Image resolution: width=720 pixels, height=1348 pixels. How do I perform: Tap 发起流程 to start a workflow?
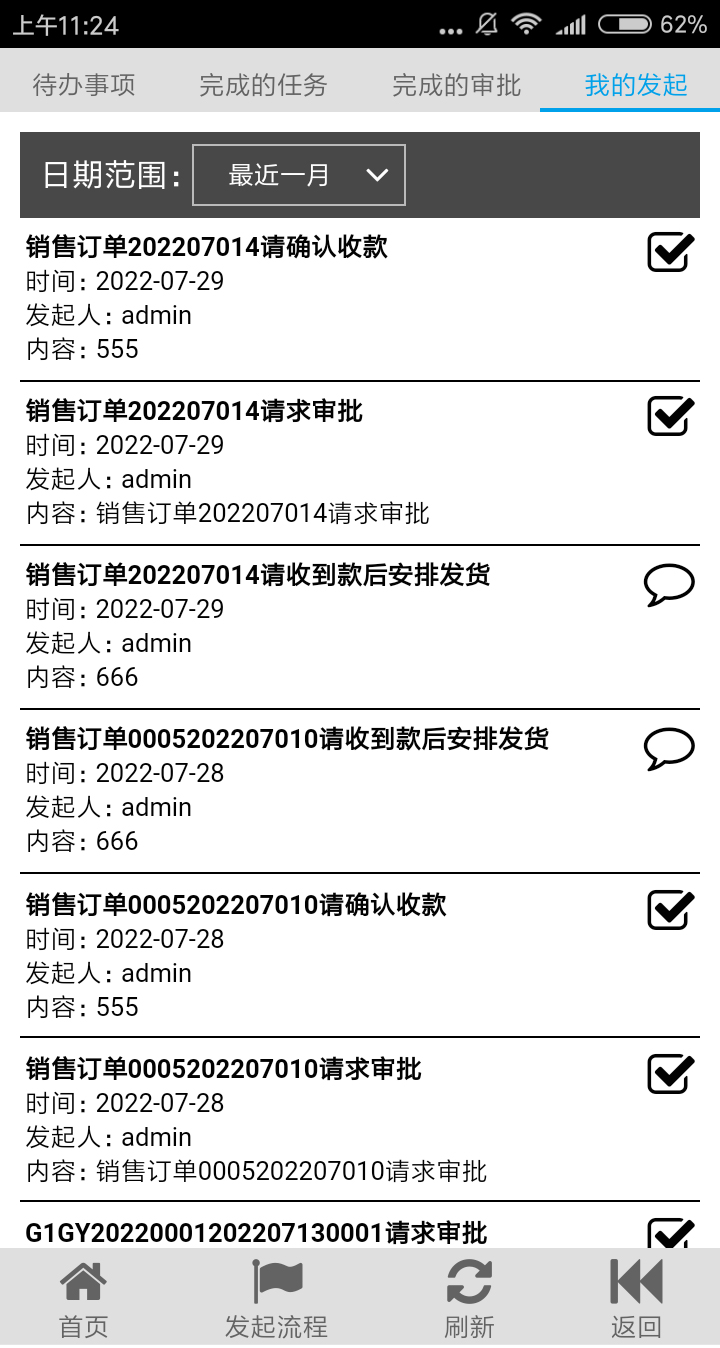276,1298
